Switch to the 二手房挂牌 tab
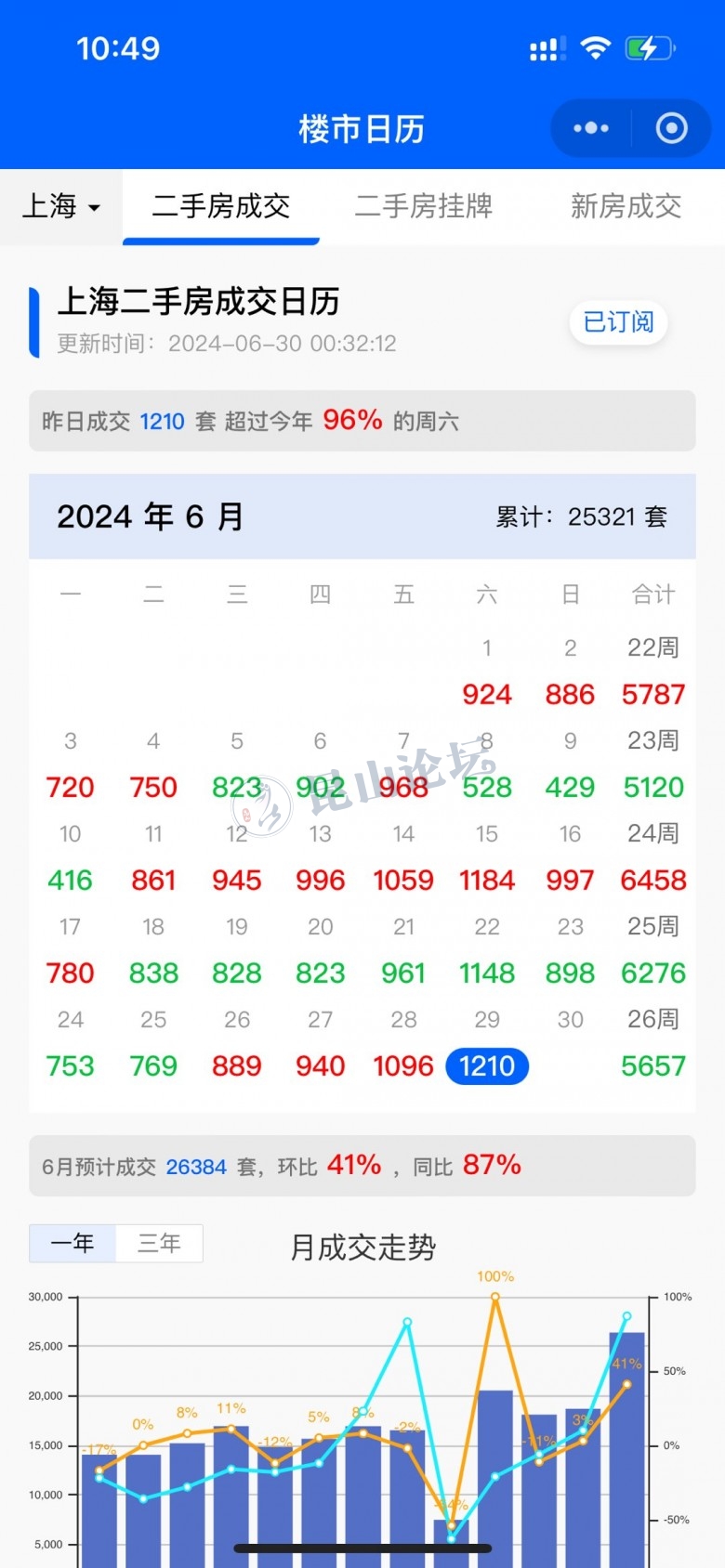Screen dimensions: 725x1568 tap(424, 206)
